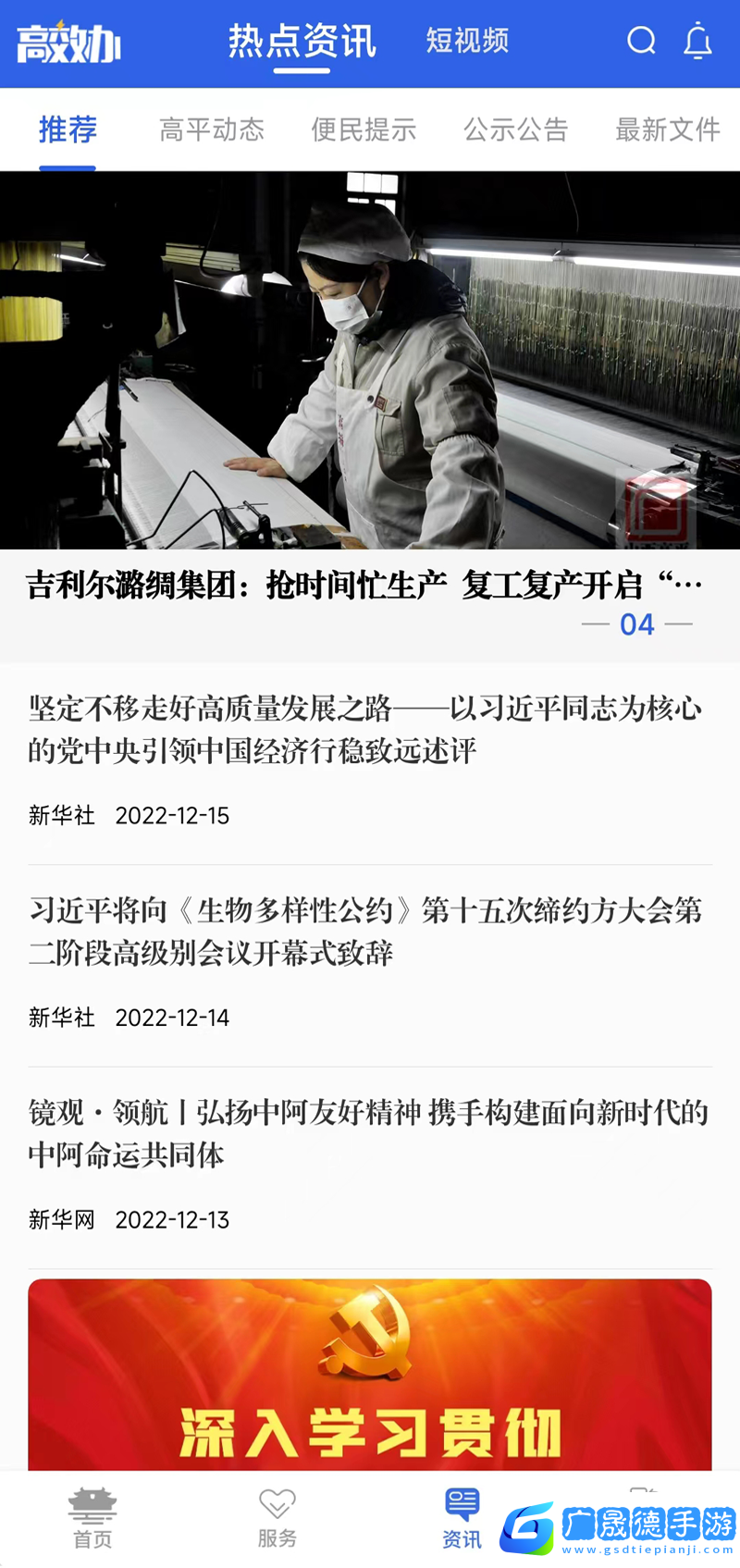The image size is (740, 1568).
Task: Select the 推荐 tab
Action: pos(68,130)
